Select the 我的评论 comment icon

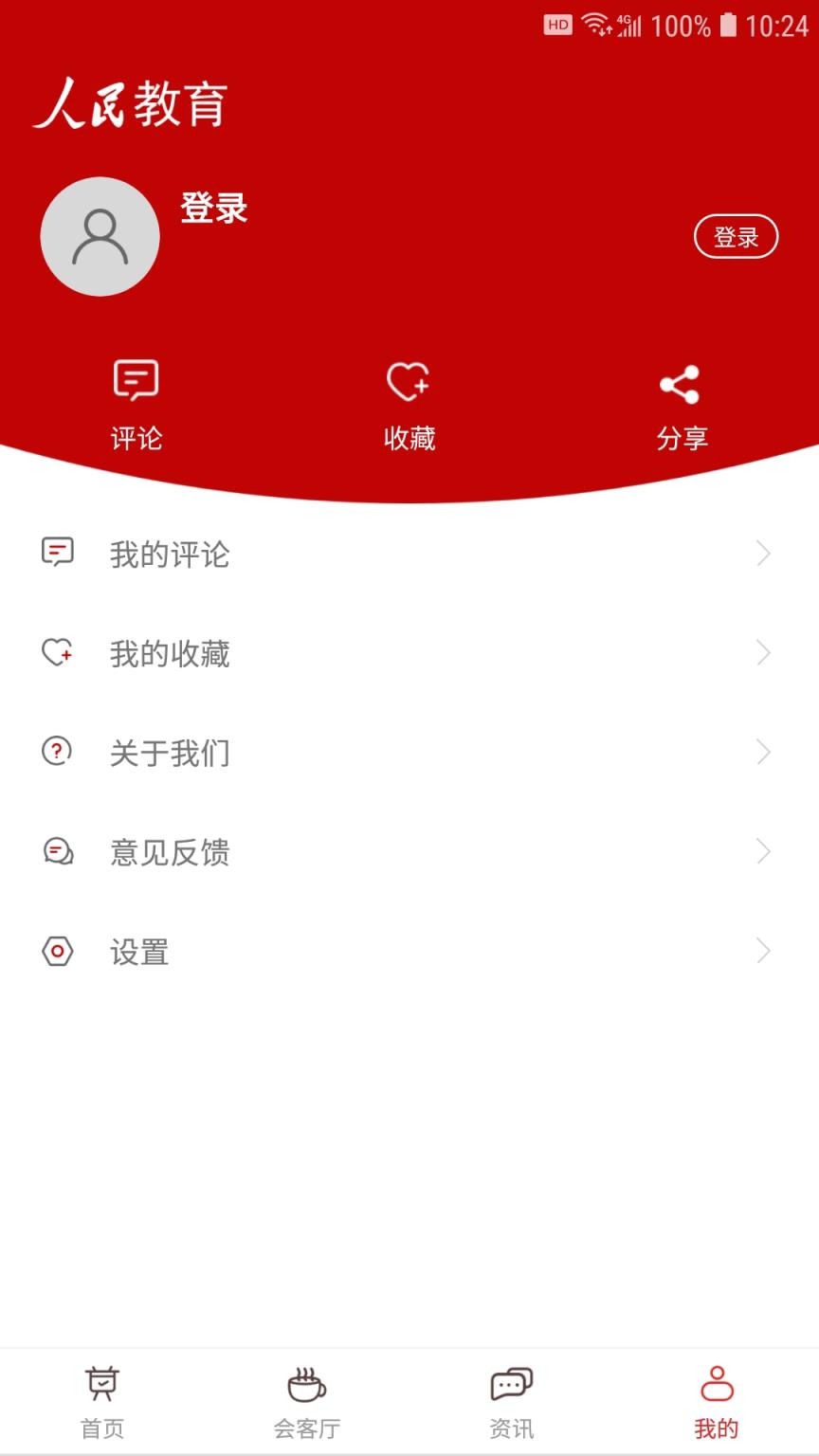58,551
